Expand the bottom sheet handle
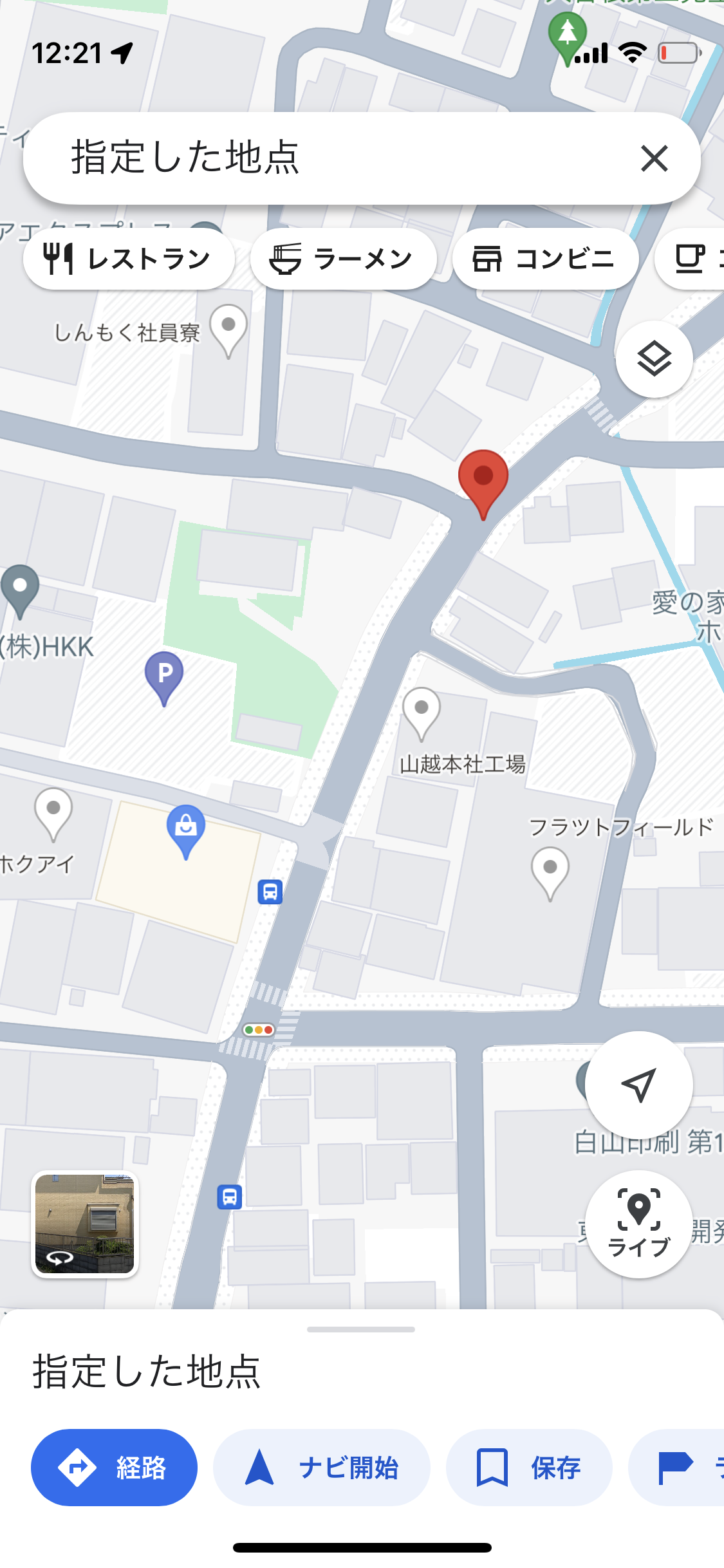Image resolution: width=724 pixels, height=1568 pixels. (x=361, y=1329)
